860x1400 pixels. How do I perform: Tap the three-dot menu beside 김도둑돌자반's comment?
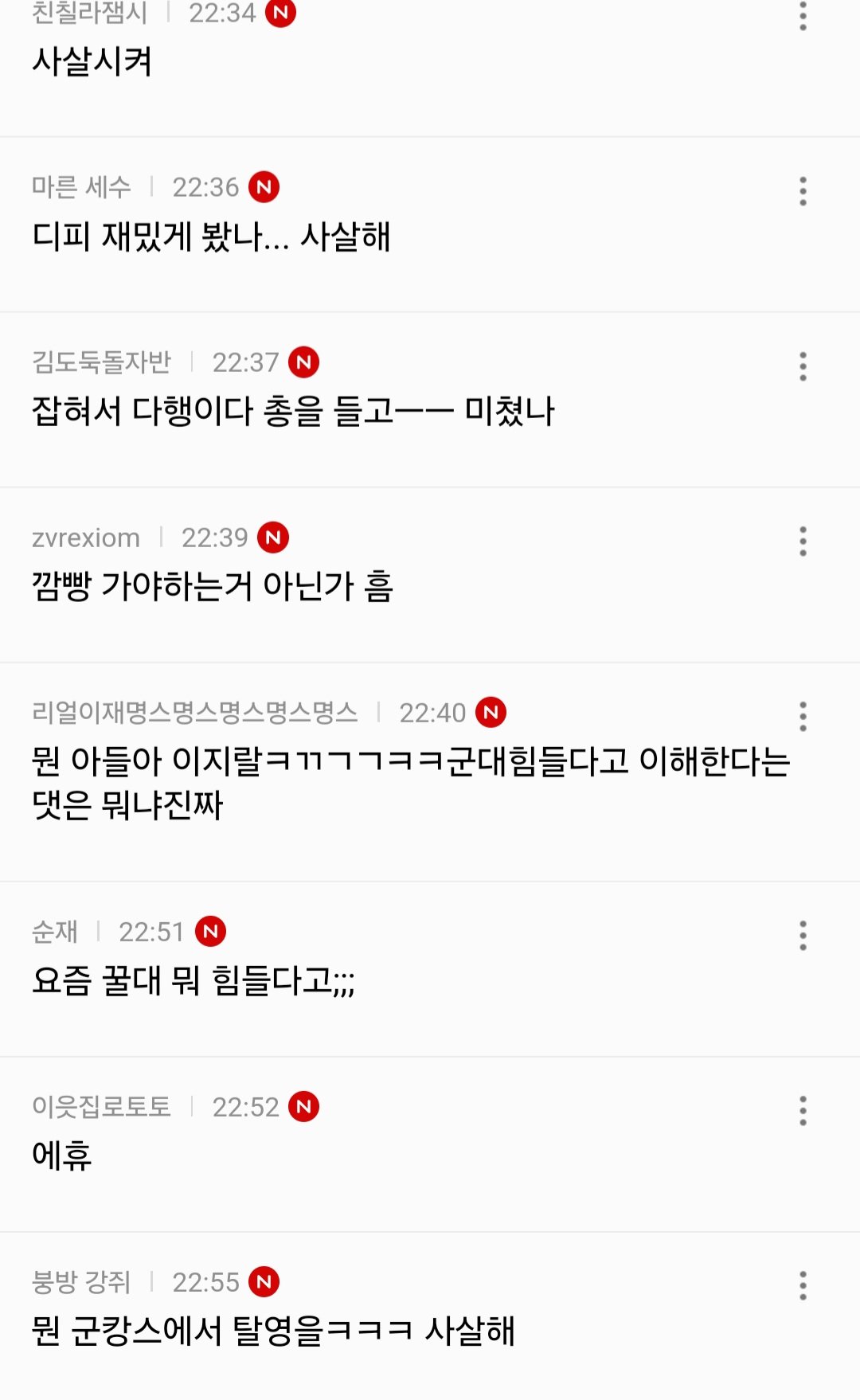[x=803, y=366]
